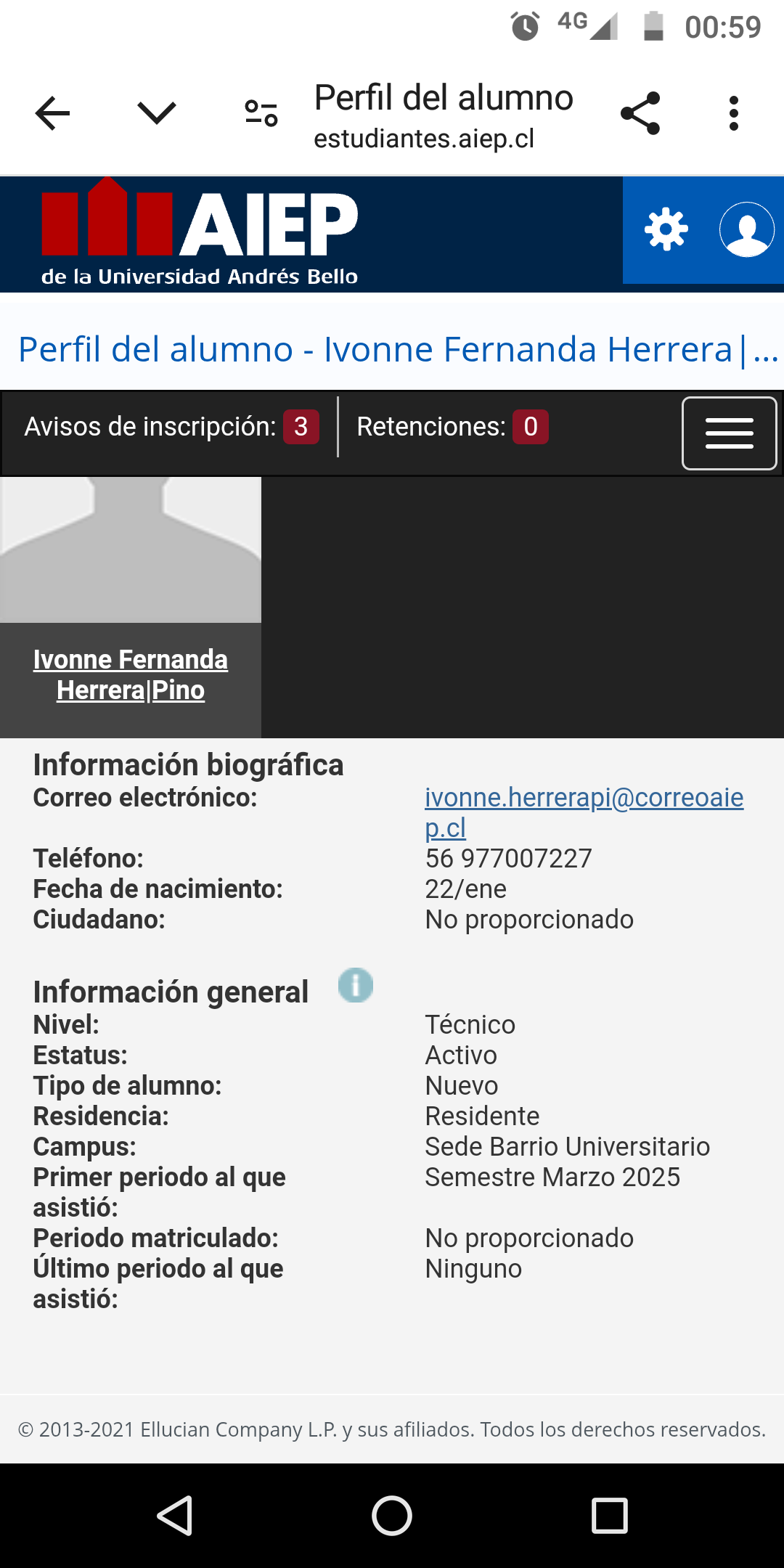Open site settings icon next to URL
This screenshot has width=784, height=1568.
click(x=261, y=113)
